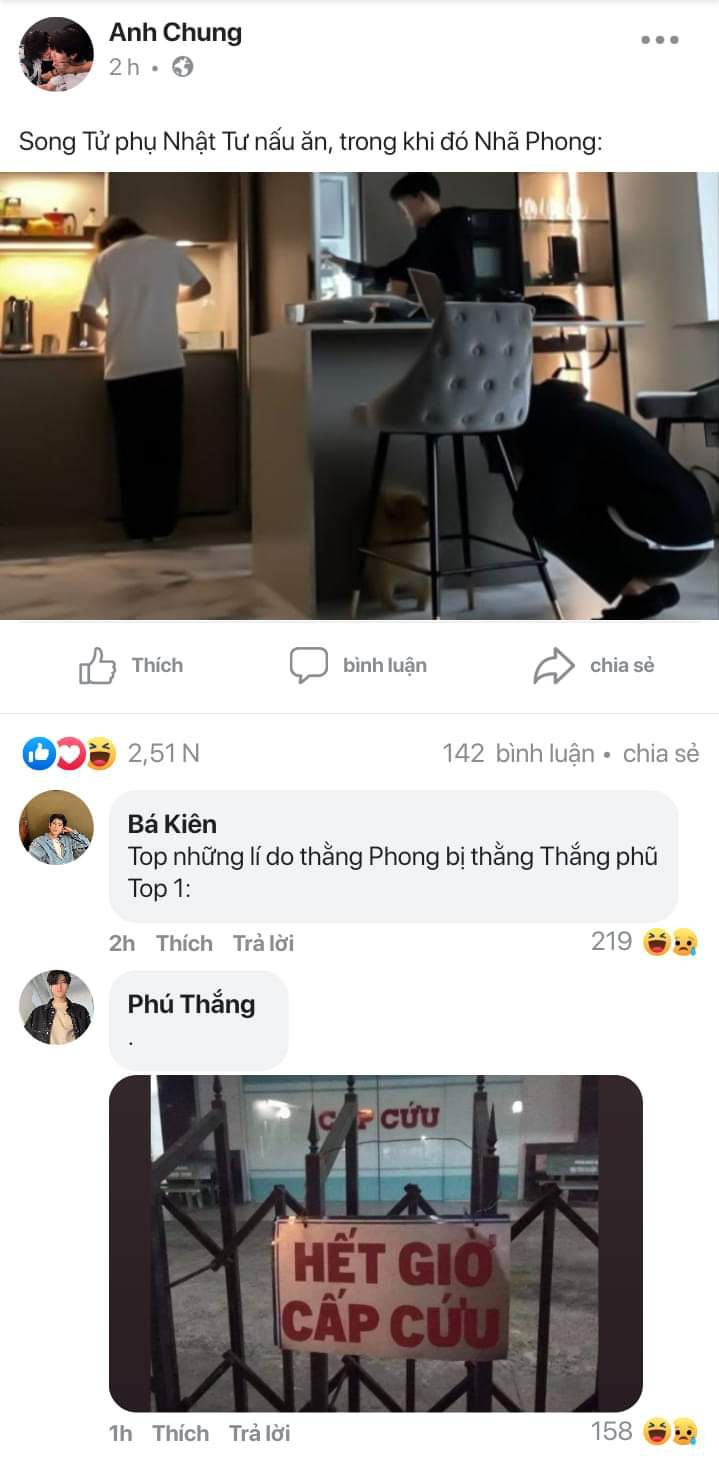
Task: Open Phú Thắng's avatar
Action: click(x=56, y=1007)
